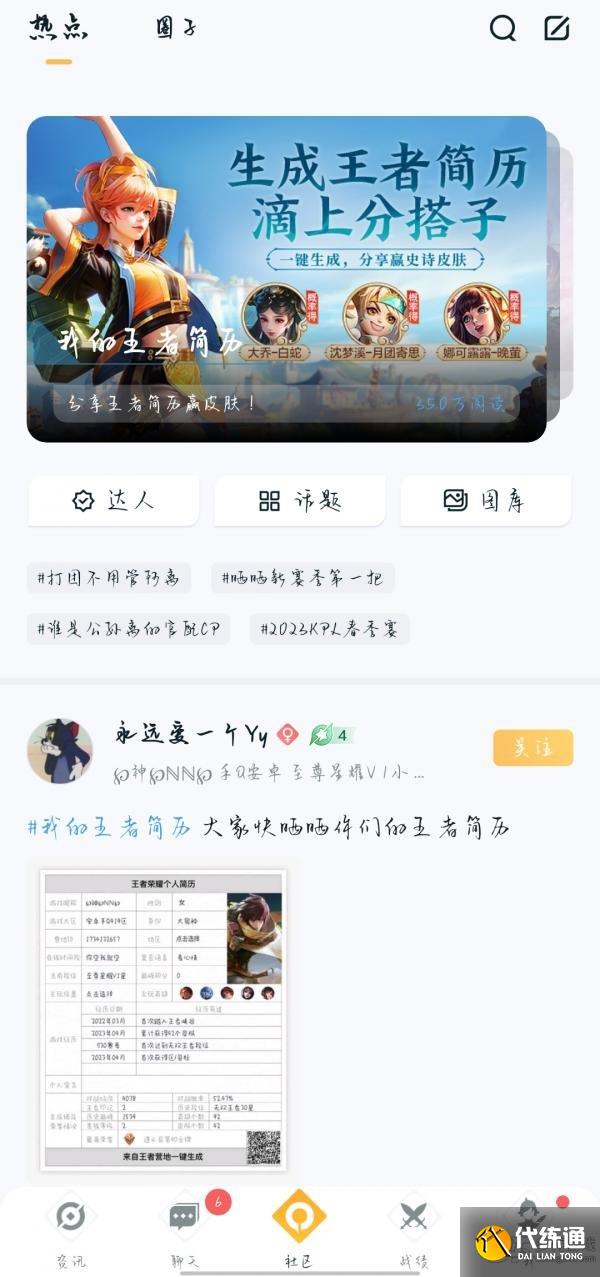
Task: Open the 图库 section
Action: click(x=485, y=501)
